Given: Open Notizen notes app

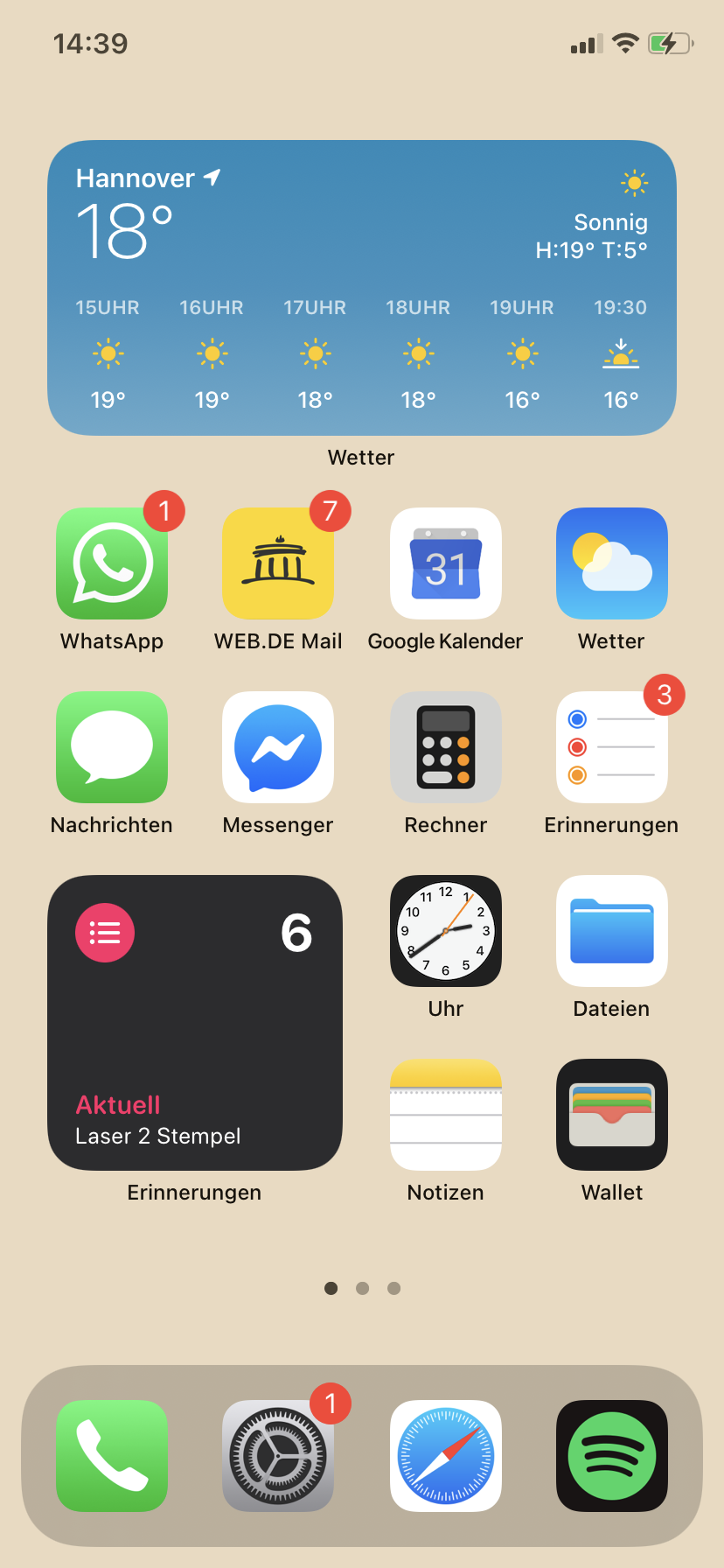Looking at the screenshot, I should click(x=445, y=1115).
